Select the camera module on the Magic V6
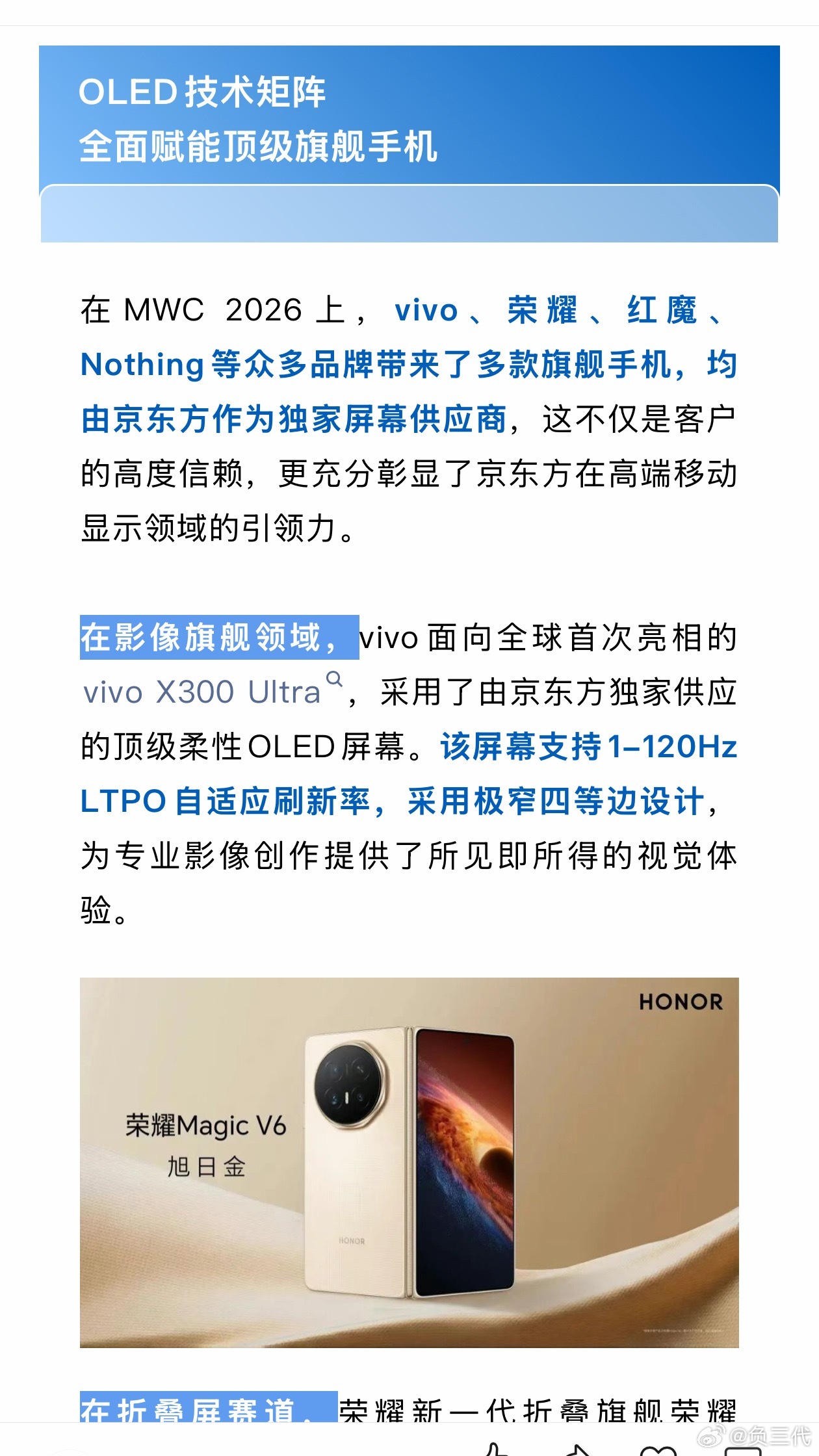819x1456 pixels. pos(347,1085)
